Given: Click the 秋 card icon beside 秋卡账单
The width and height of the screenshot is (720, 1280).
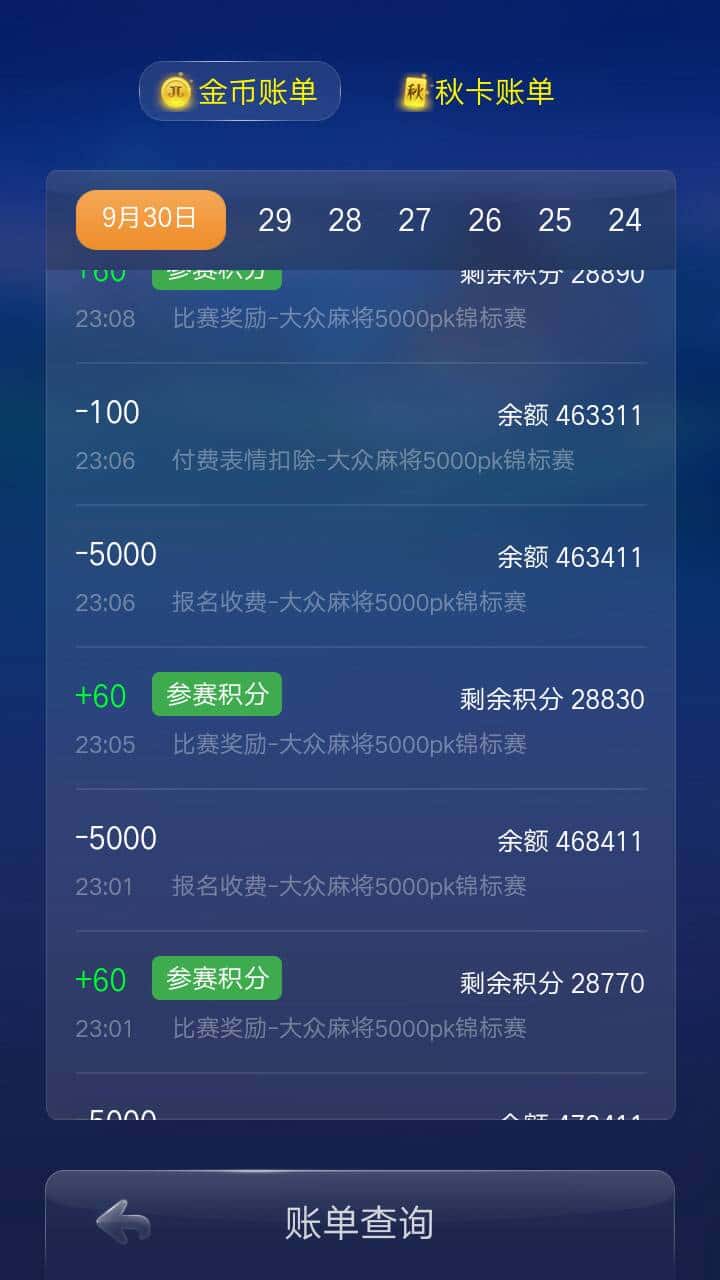Looking at the screenshot, I should tap(413, 91).
